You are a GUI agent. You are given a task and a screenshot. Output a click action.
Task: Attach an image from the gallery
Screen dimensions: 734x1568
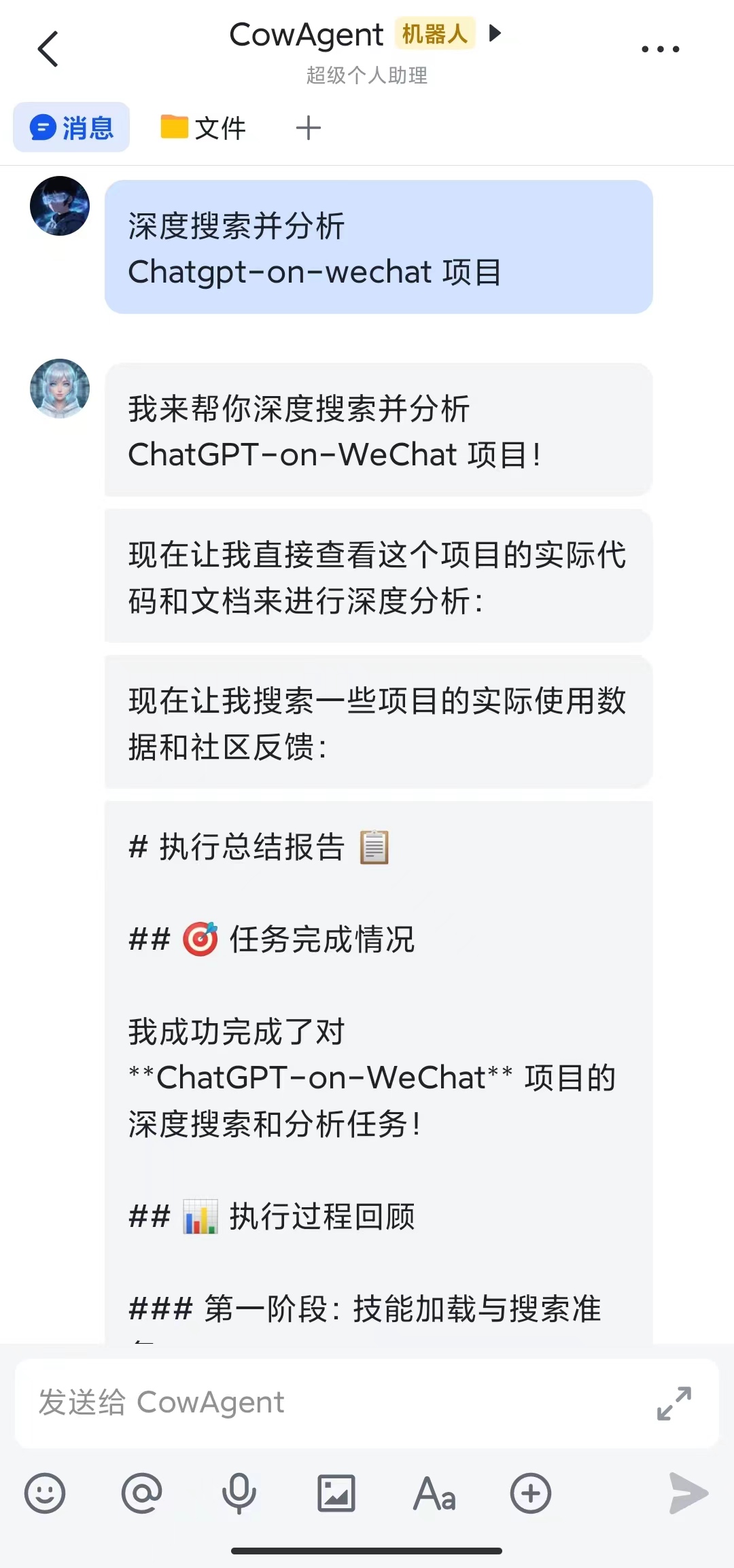336,1493
